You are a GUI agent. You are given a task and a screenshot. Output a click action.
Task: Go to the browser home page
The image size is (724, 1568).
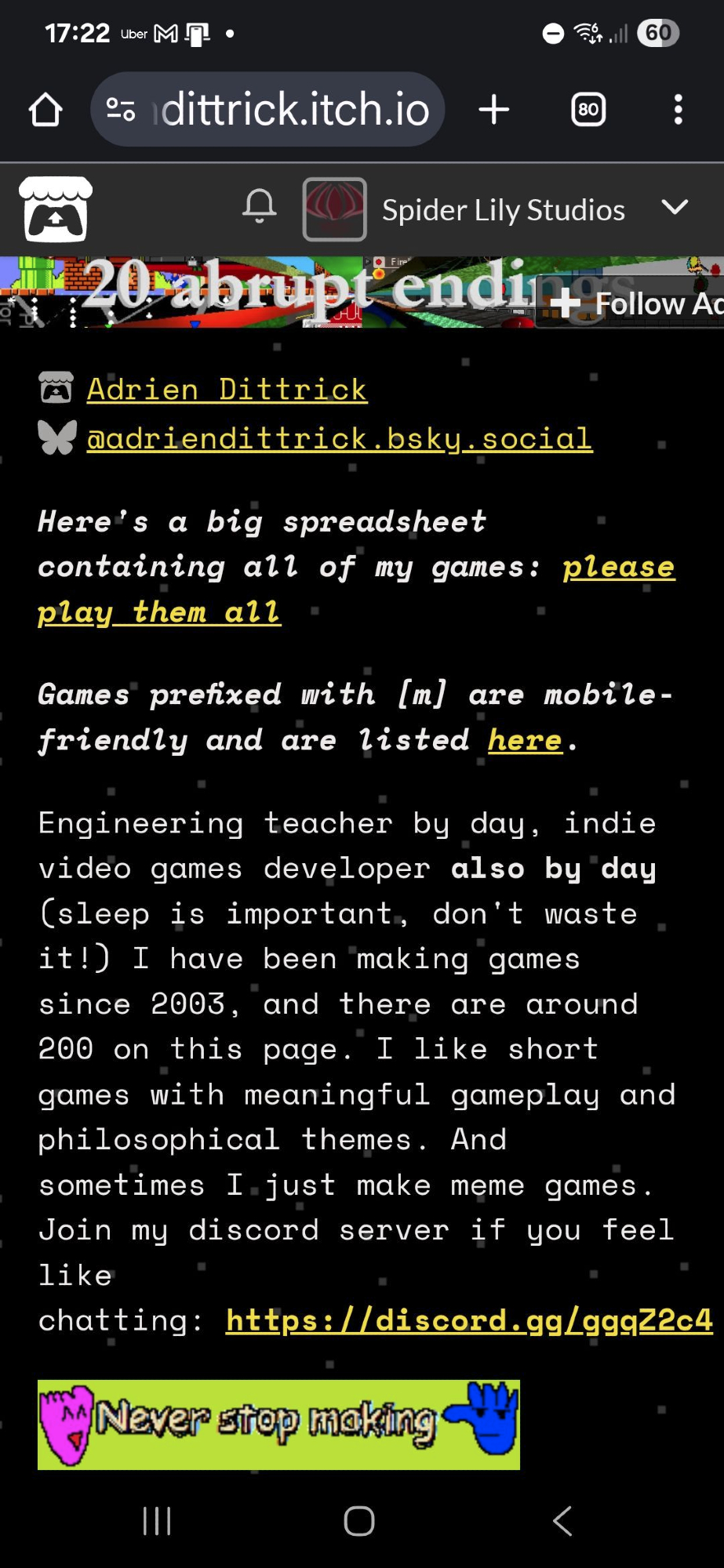click(45, 110)
